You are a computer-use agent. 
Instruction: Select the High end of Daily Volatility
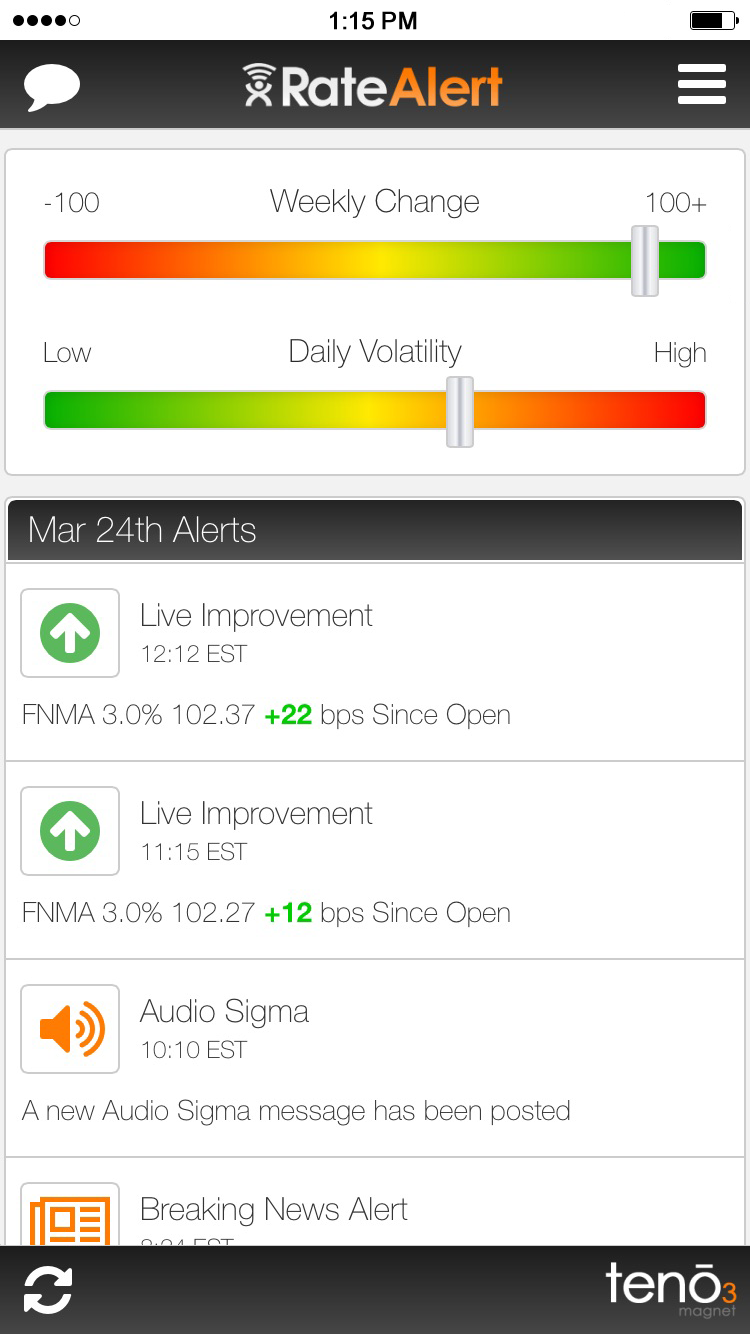(680, 353)
